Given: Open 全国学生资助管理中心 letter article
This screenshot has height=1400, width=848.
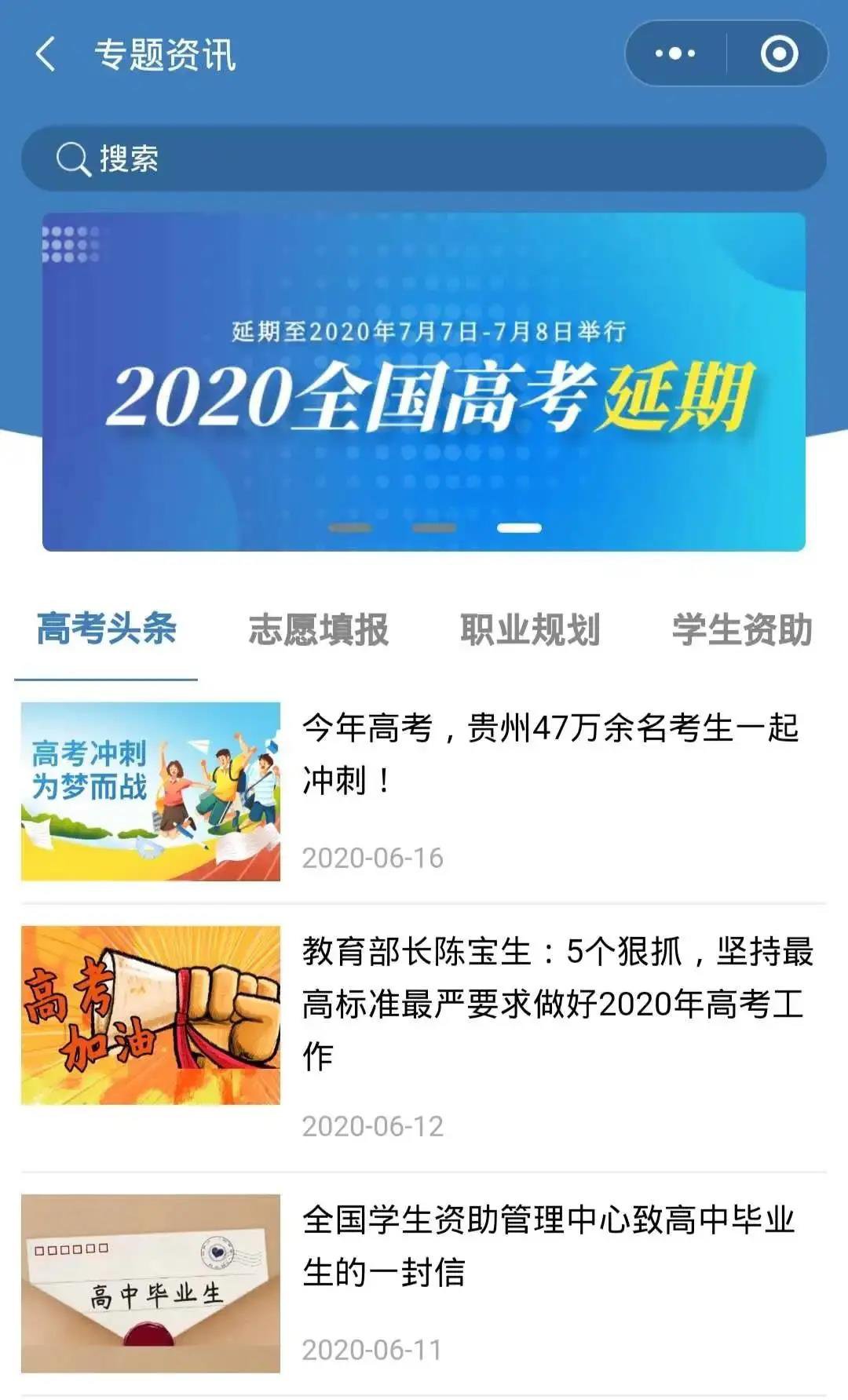Looking at the screenshot, I should 548,1245.
